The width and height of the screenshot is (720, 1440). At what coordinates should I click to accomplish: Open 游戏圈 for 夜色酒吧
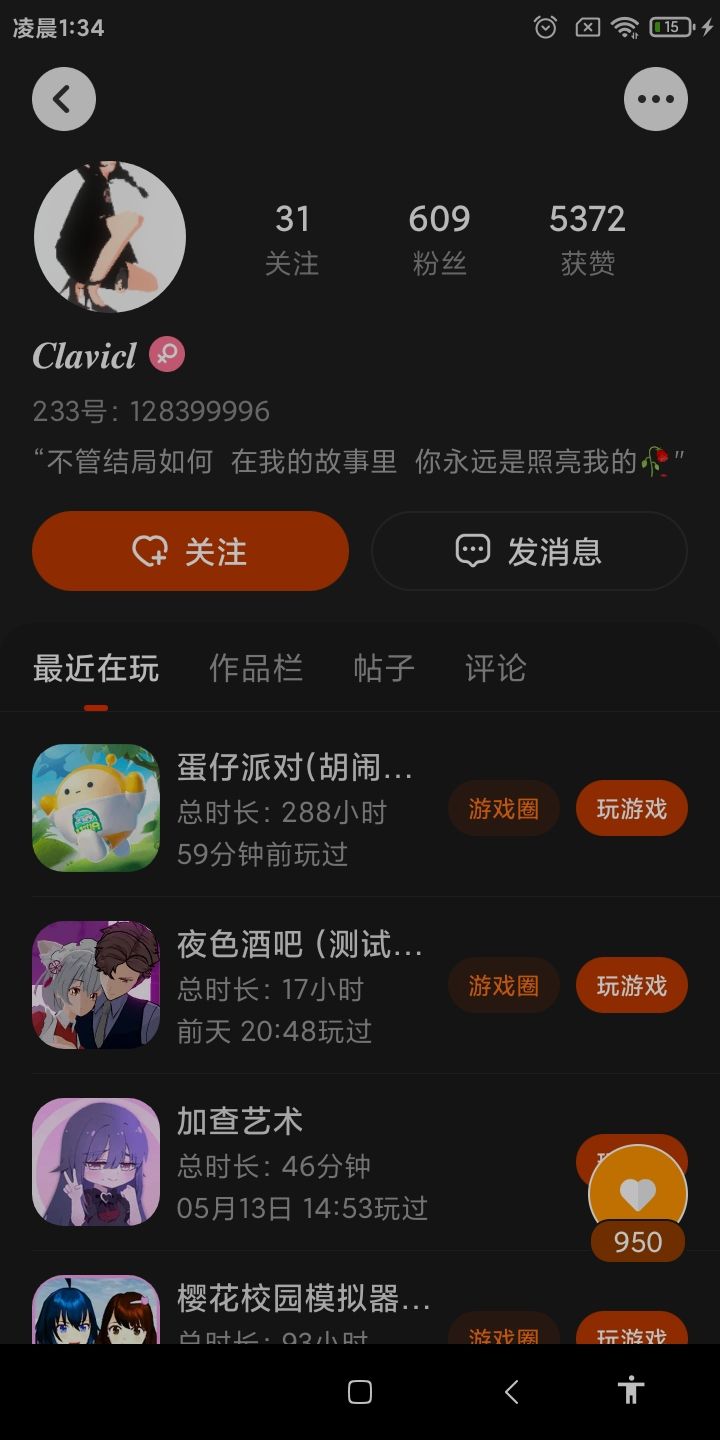pyautogui.click(x=503, y=985)
